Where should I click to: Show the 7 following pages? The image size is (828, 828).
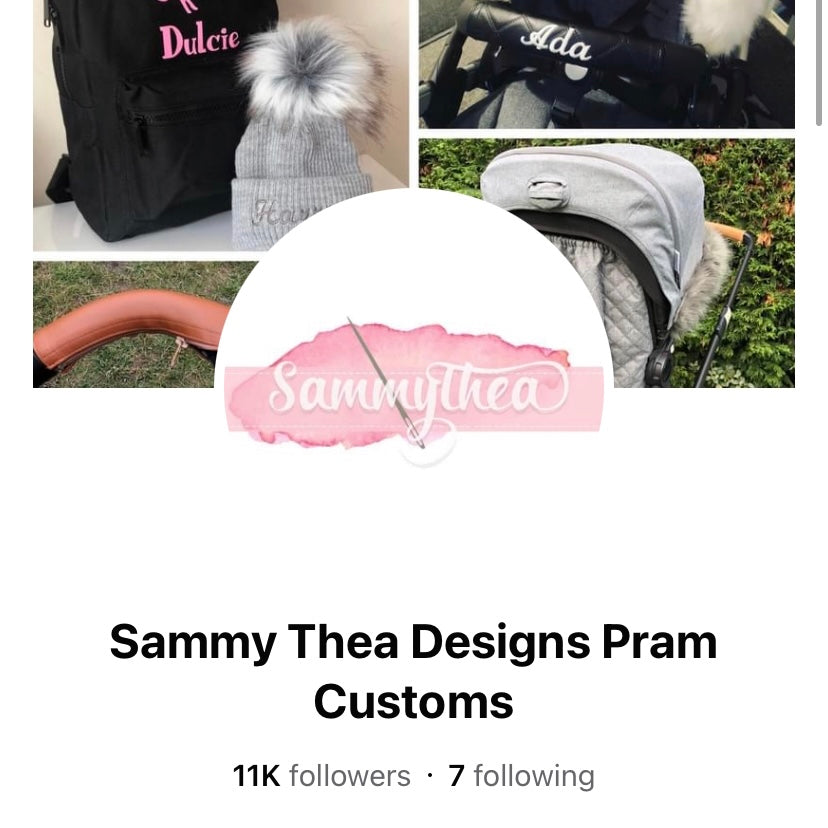(x=521, y=776)
